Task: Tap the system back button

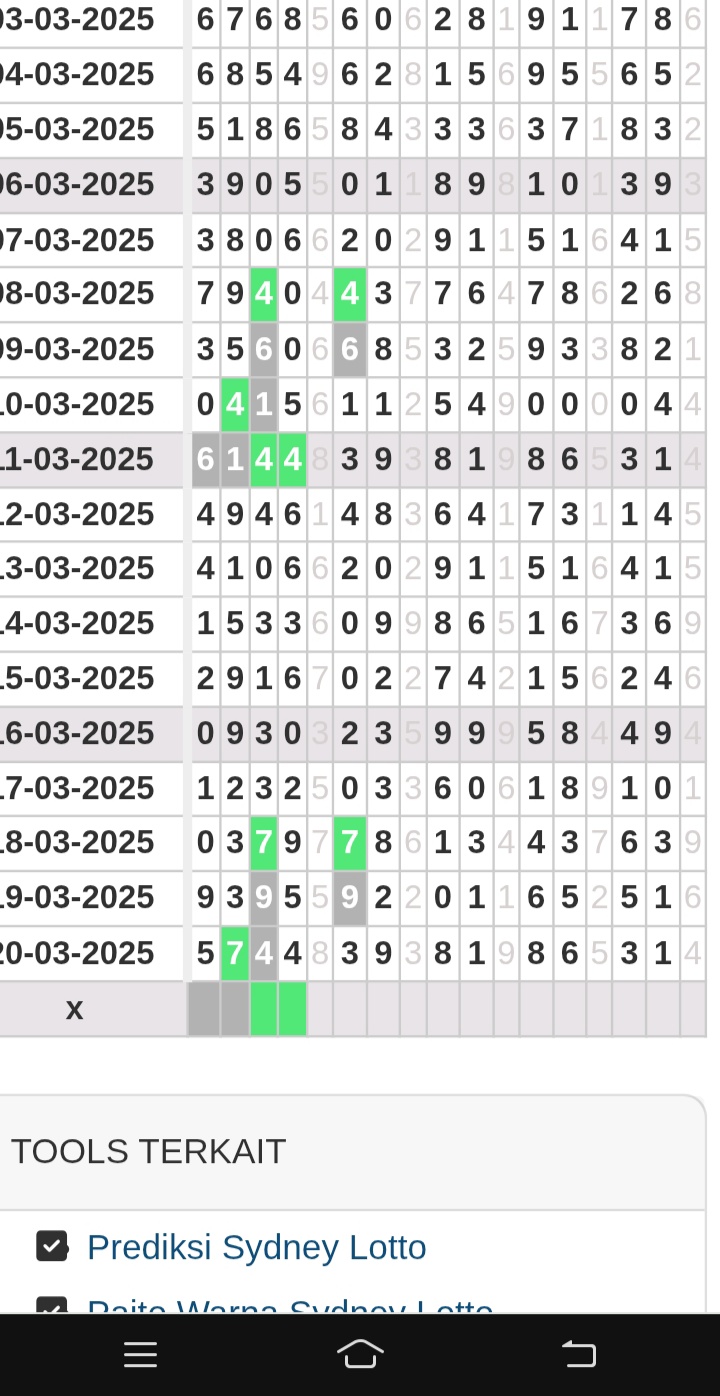Action: (x=579, y=1354)
